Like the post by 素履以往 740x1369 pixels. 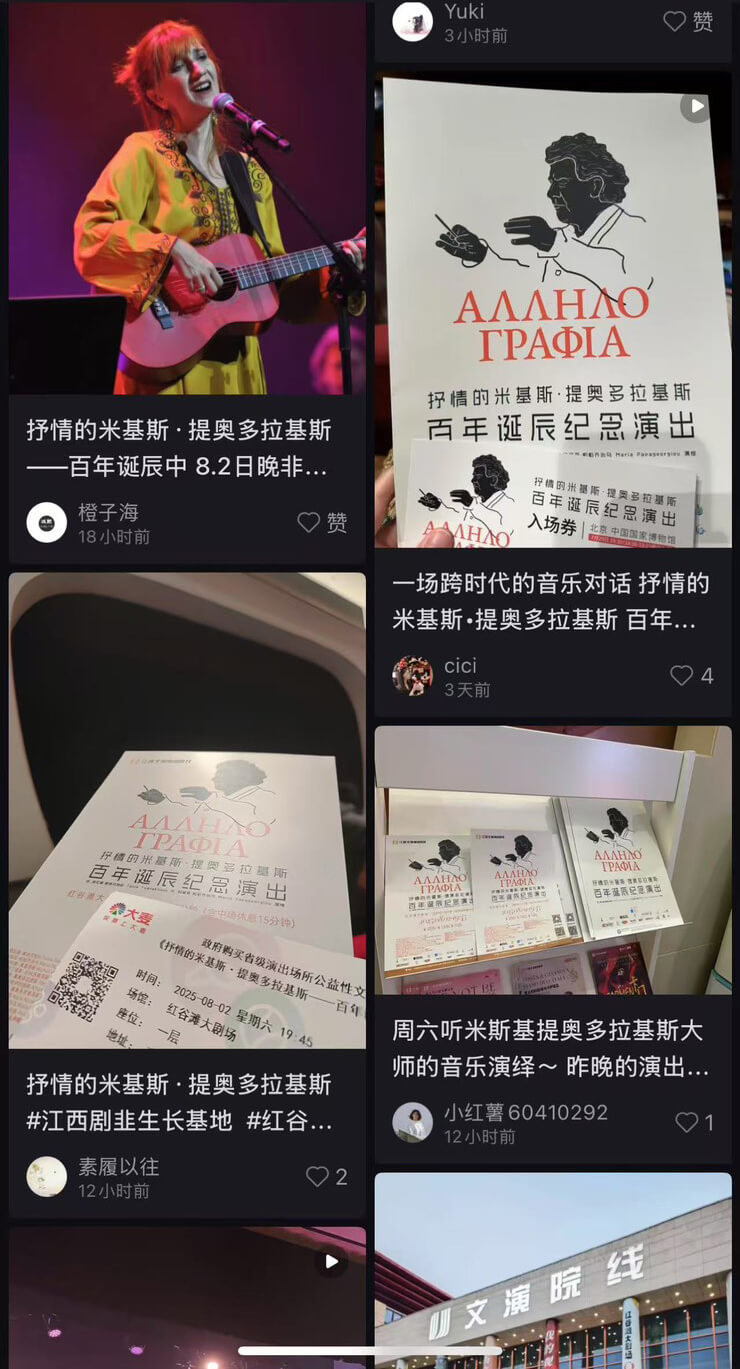coord(326,1177)
